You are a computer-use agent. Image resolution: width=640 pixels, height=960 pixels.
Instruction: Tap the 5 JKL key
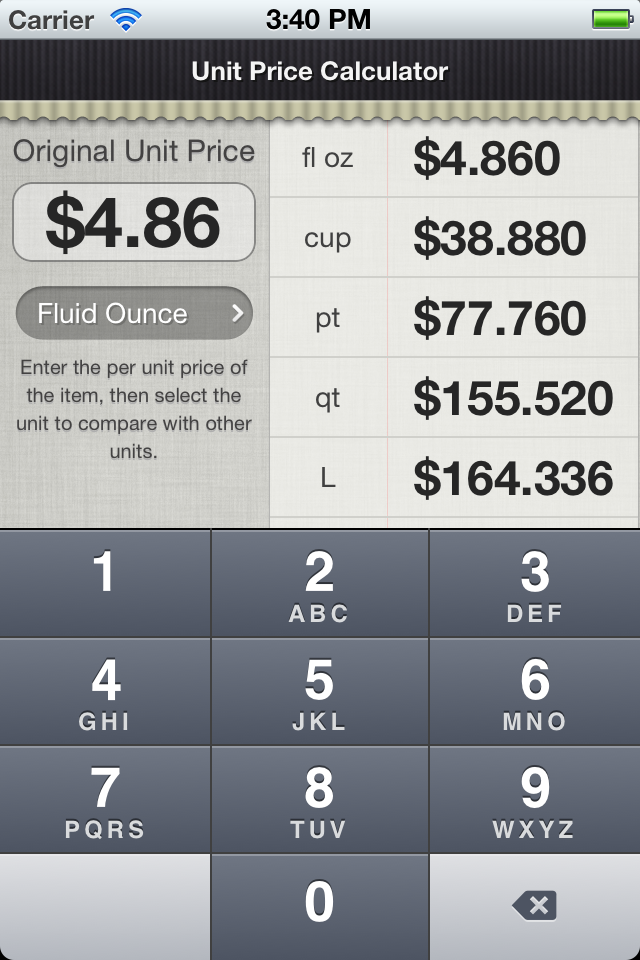pos(319,691)
